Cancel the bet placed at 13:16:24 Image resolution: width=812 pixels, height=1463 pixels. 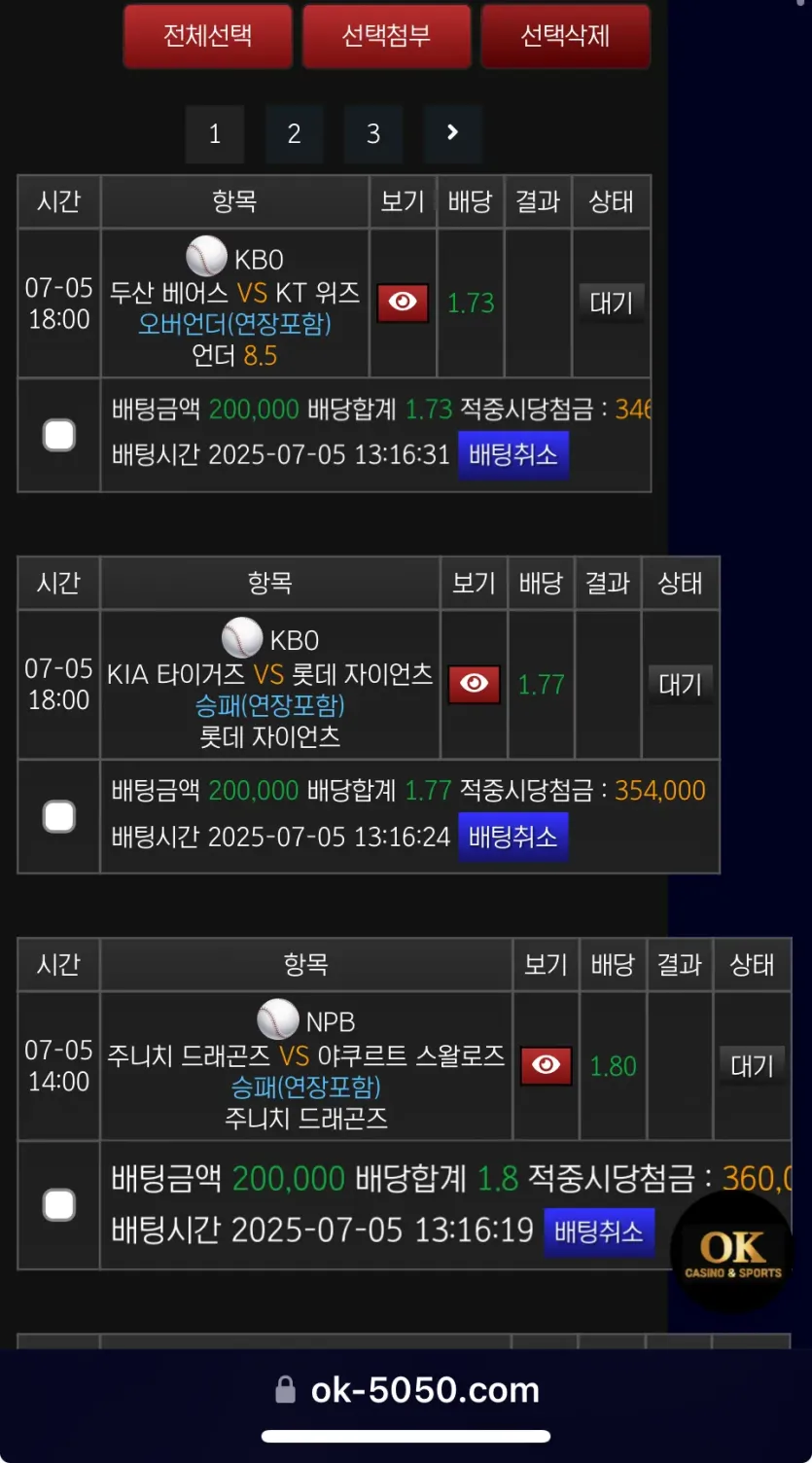pyautogui.click(x=513, y=837)
